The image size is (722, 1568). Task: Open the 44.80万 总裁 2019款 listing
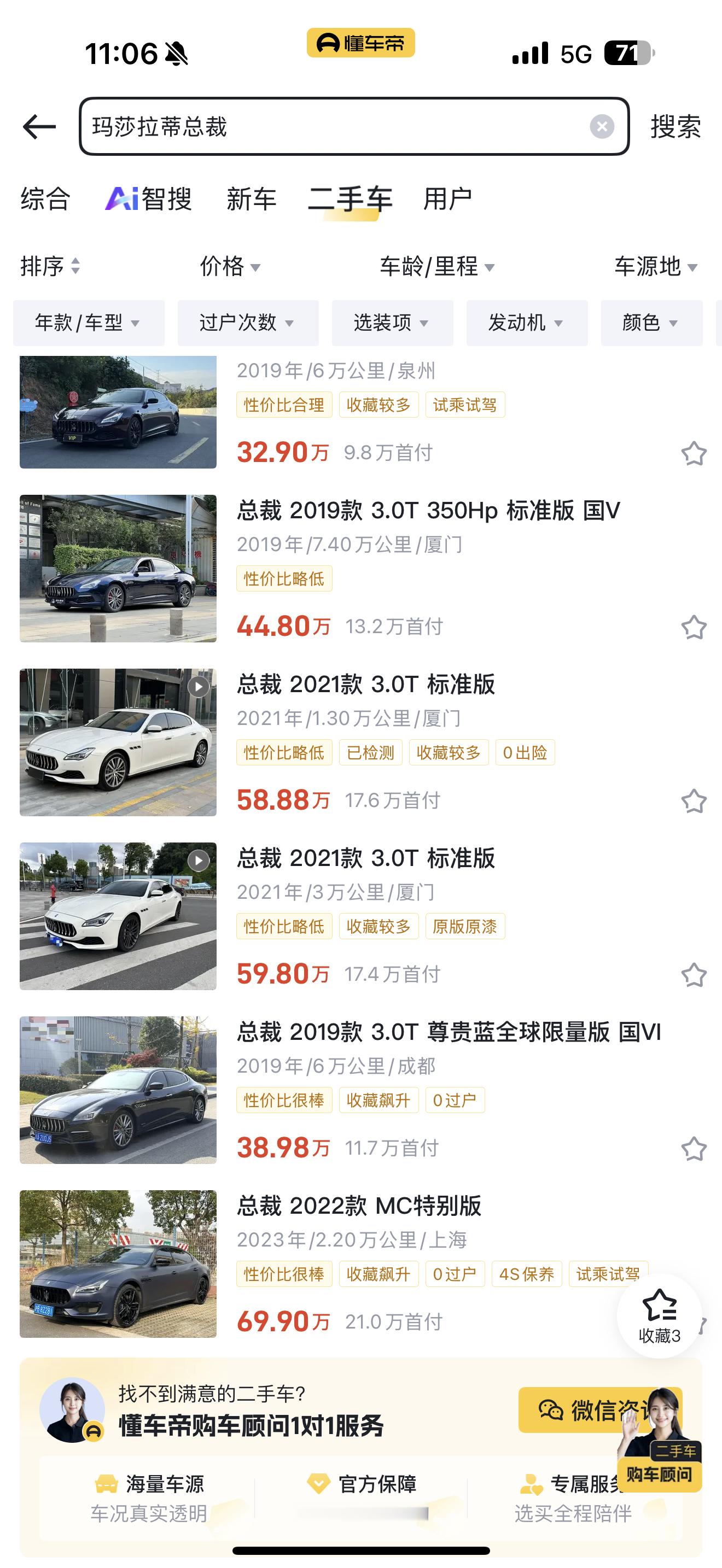[427, 510]
